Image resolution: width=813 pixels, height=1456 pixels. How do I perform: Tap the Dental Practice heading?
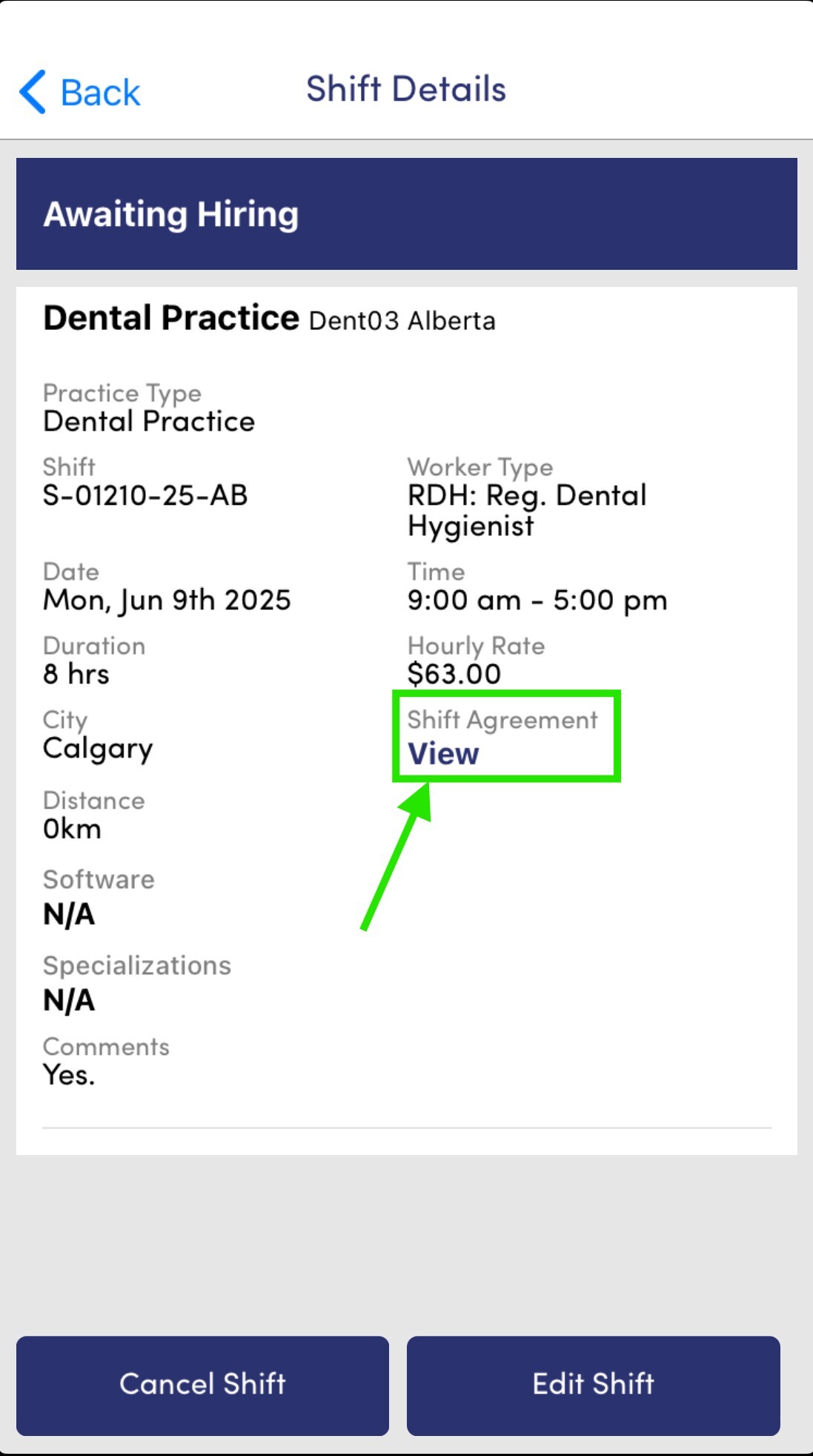coord(169,318)
